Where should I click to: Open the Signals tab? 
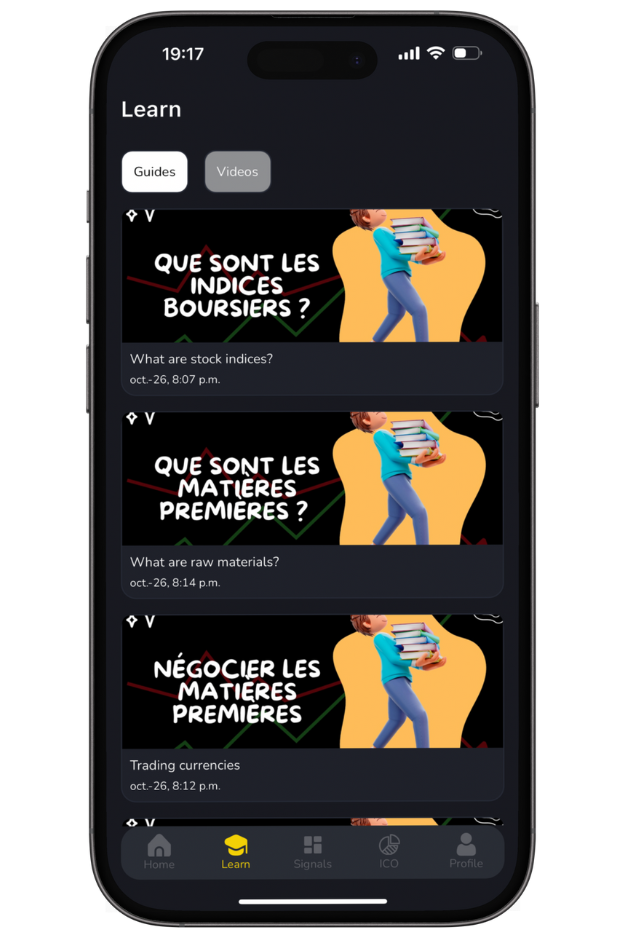[312, 852]
